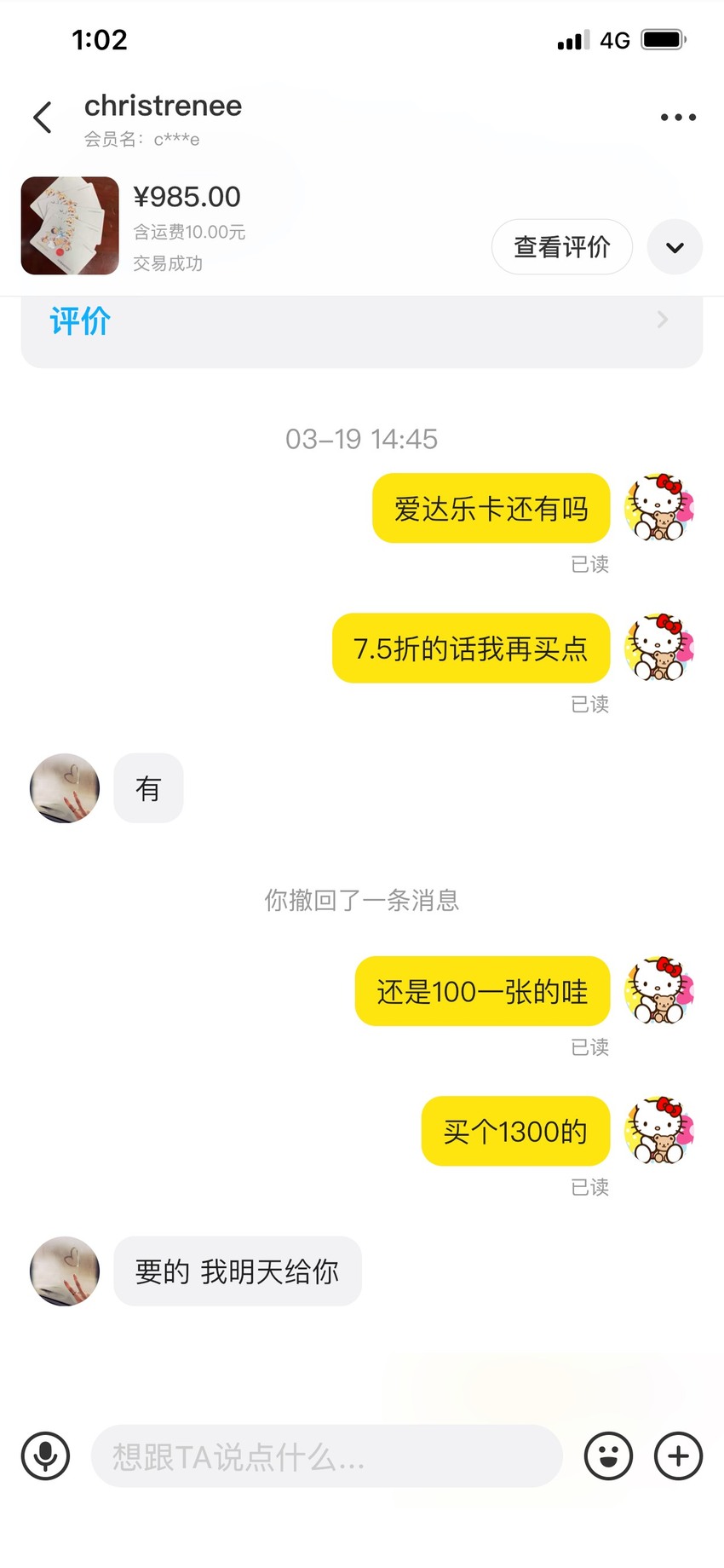Tap the voice message microphone icon
The width and height of the screenshot is (724, 1568).
(46, 1456)
